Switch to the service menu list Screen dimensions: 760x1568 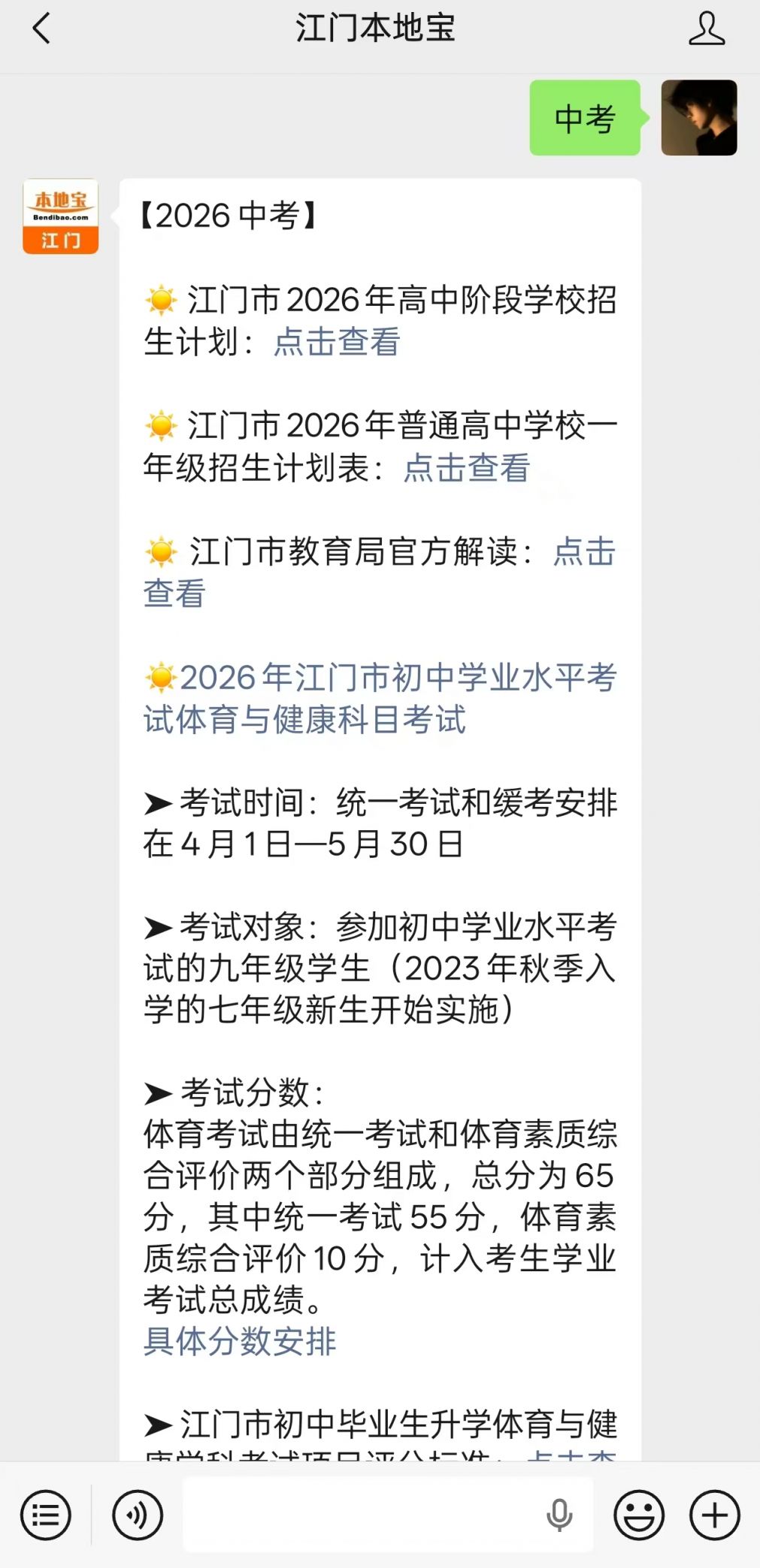pyautogui.click(x=46, y=1515)
